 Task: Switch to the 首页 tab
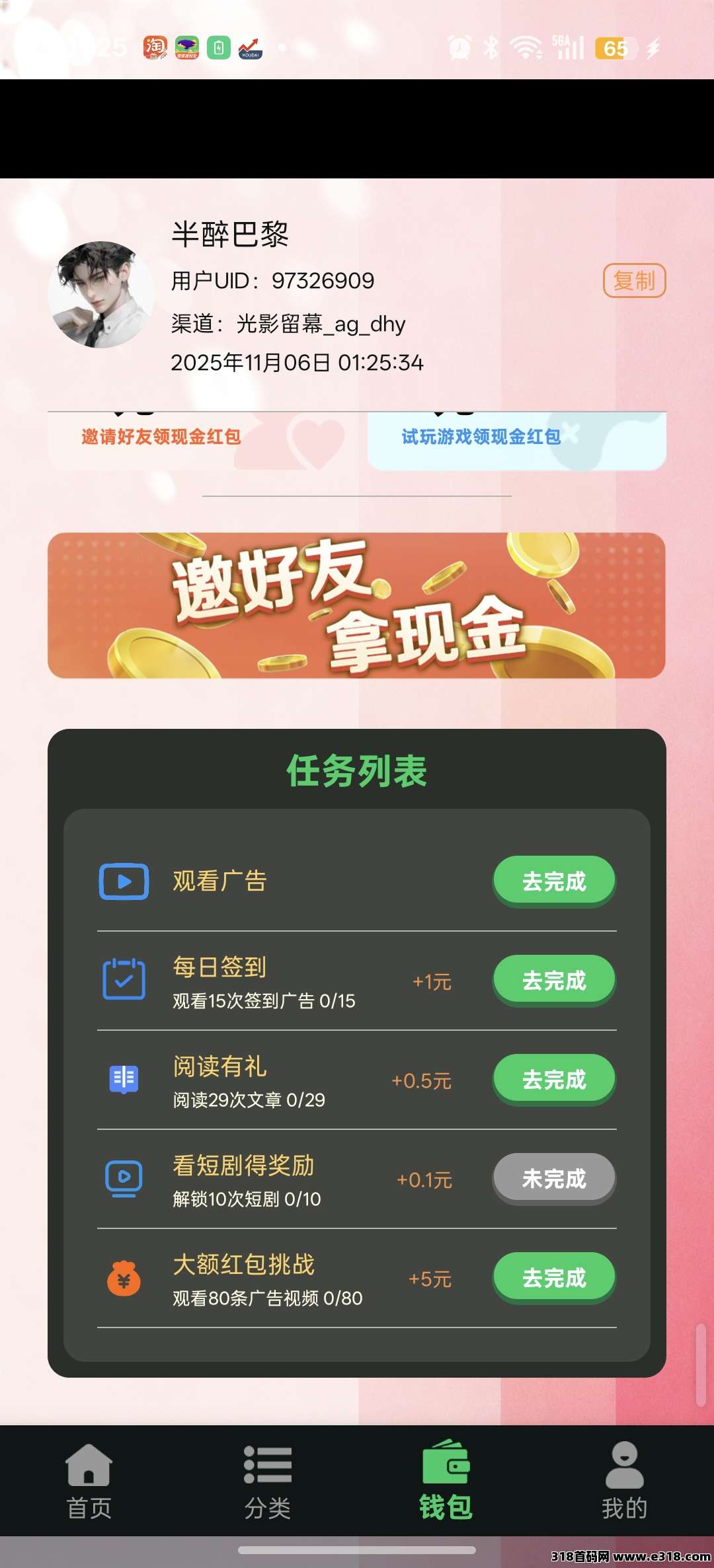[89, 1480]
